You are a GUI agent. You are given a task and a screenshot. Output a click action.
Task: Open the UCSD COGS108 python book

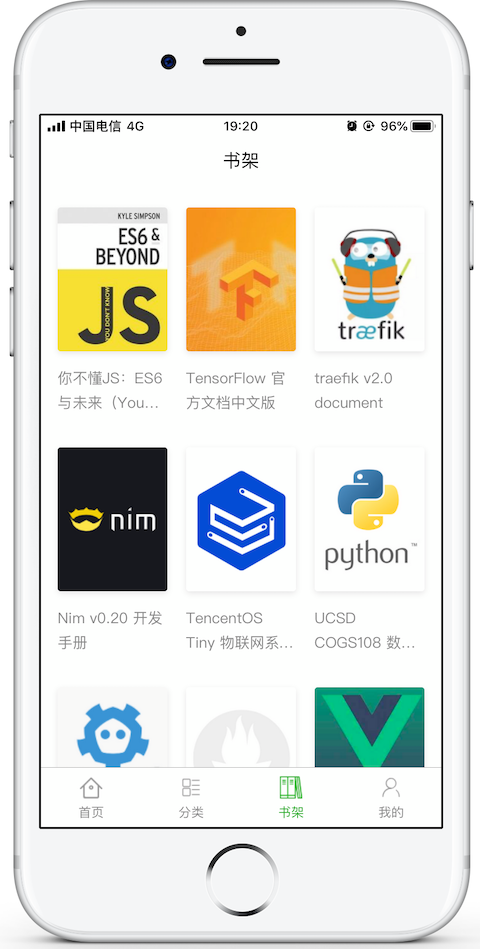click(x=369, y=519)
